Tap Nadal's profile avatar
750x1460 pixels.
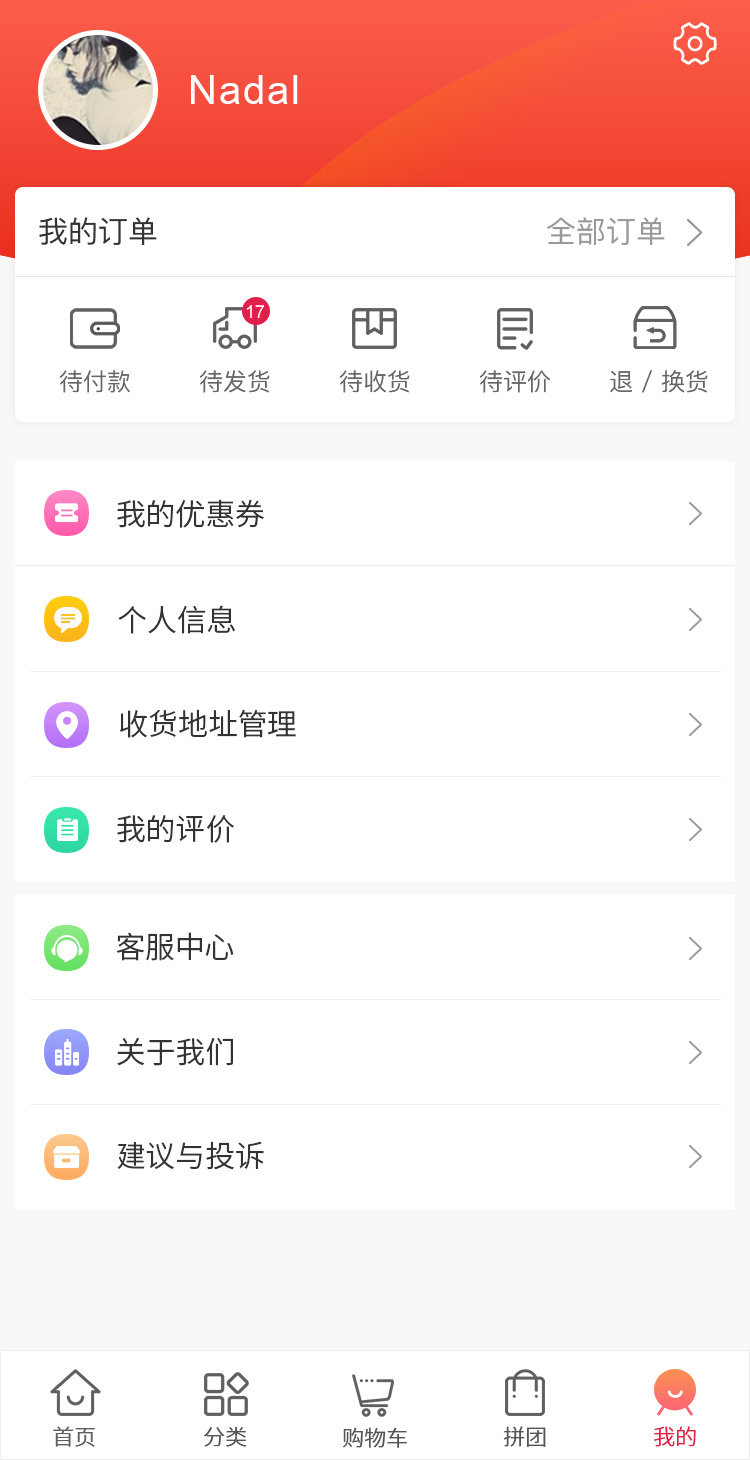point(98,90)
